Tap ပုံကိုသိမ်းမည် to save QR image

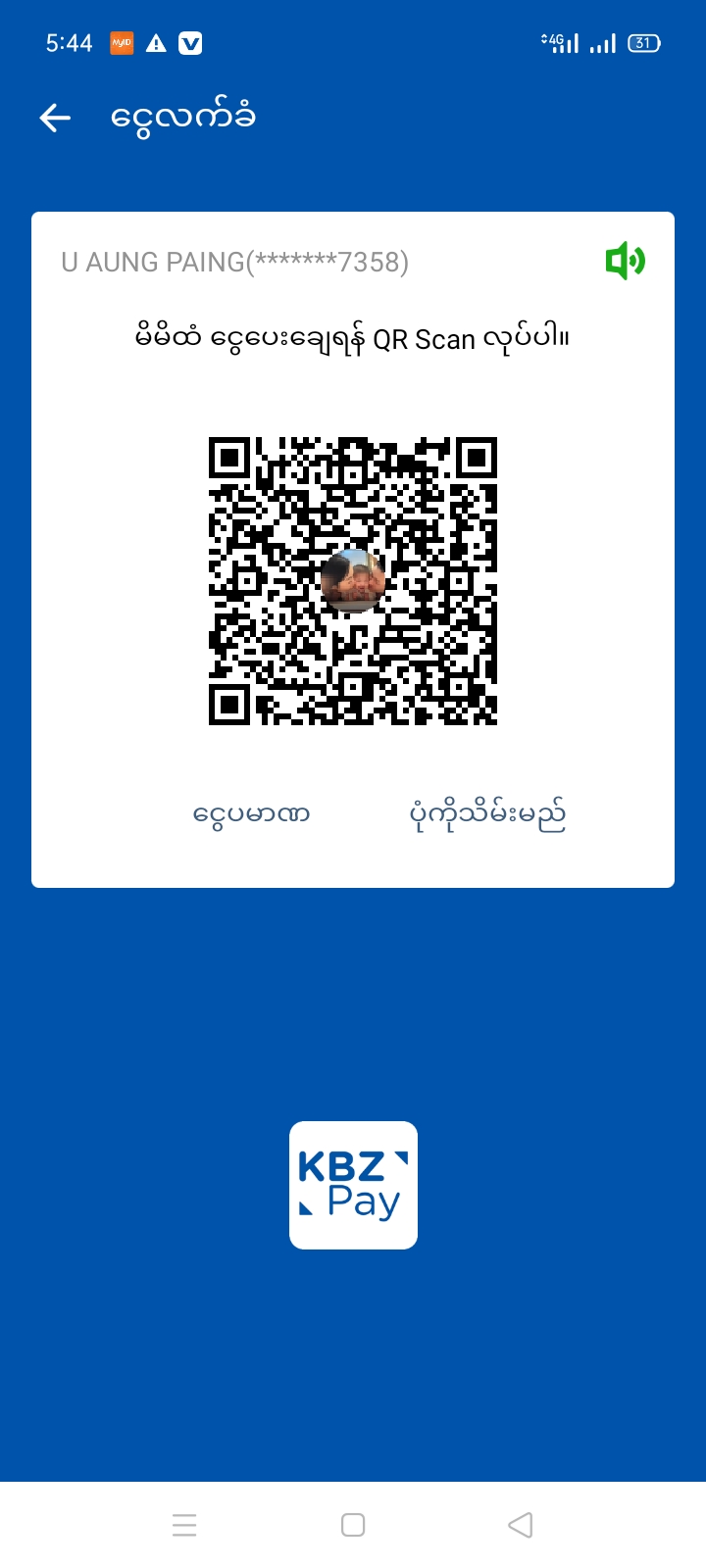click(487, 814)
